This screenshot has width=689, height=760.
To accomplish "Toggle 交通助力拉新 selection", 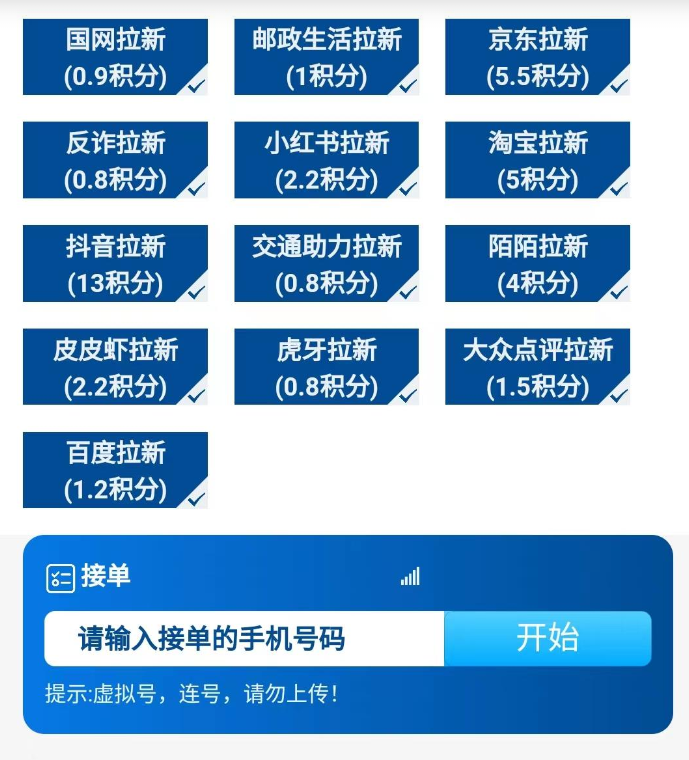I will point(326,264).
